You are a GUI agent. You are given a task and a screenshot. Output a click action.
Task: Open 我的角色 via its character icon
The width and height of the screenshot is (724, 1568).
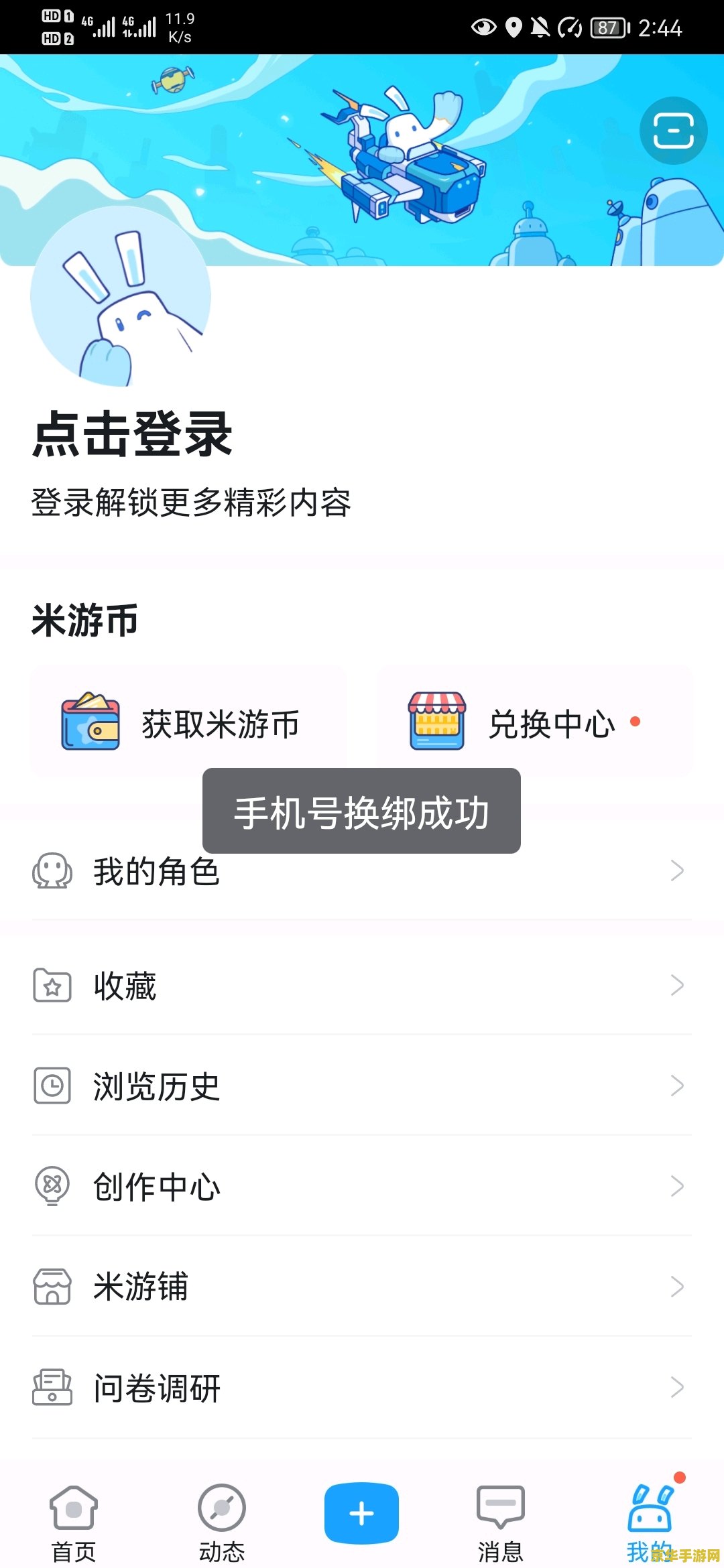(51, 870)
